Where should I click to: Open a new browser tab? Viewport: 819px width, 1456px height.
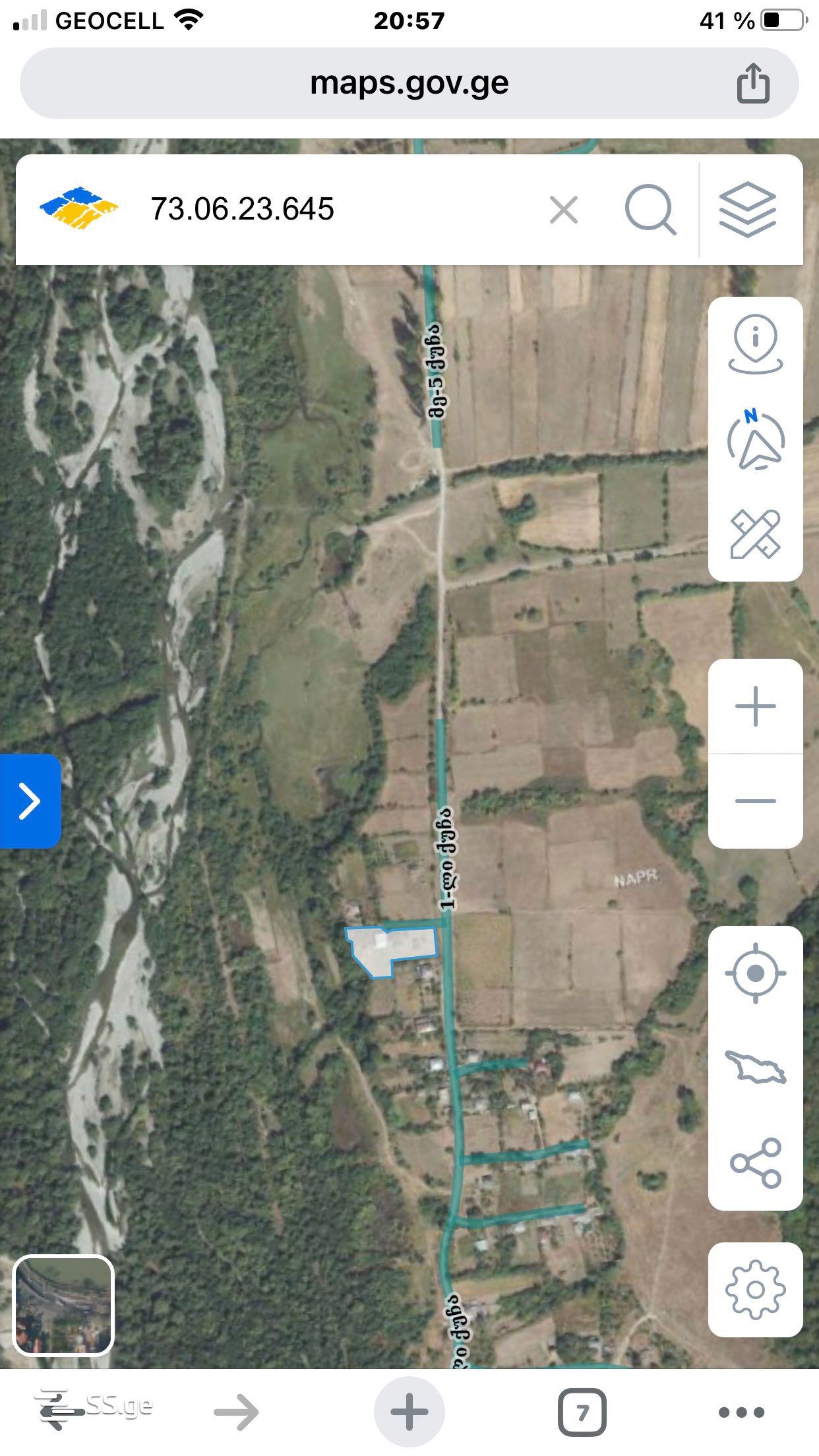tap(409, 1412)
